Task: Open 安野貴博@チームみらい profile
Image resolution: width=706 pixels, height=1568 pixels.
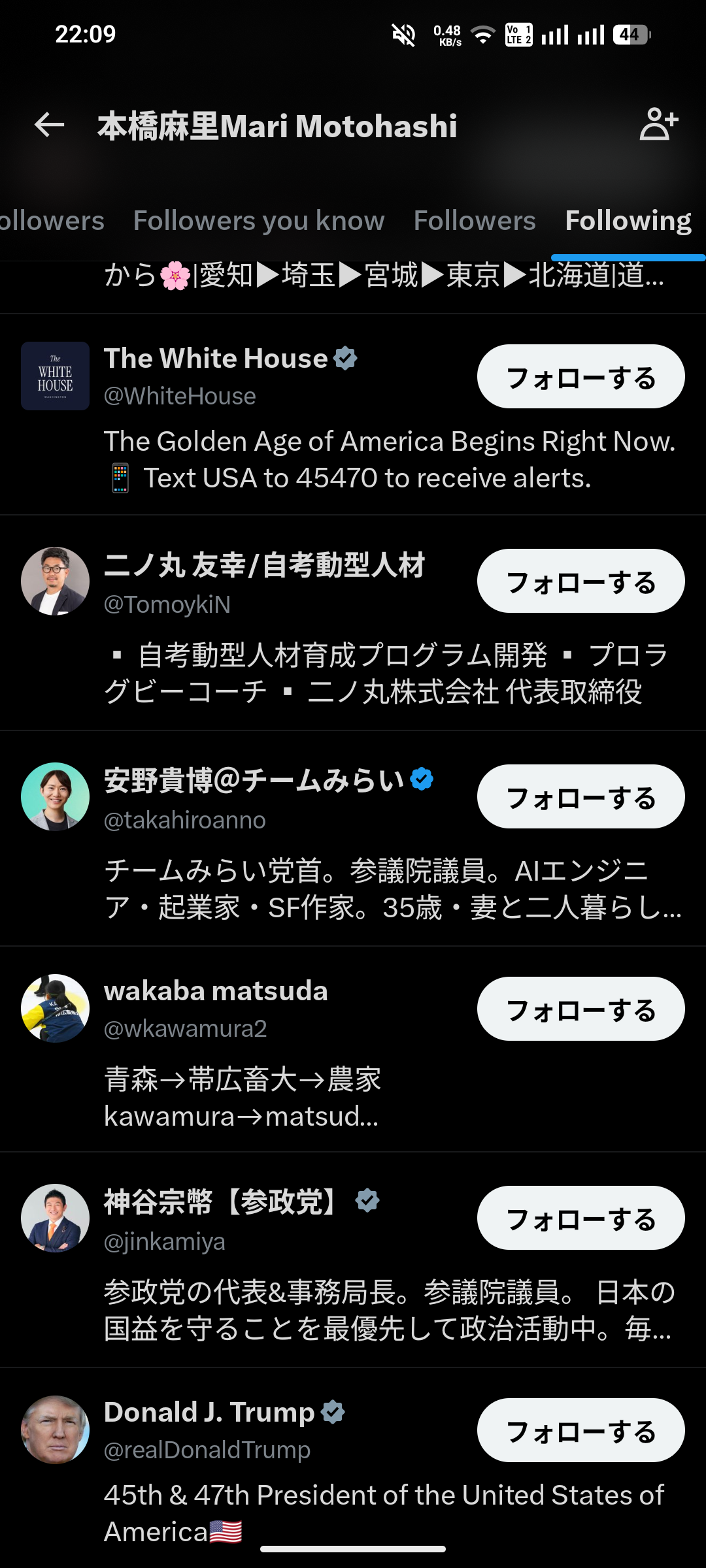Action: tap(254, 781)
